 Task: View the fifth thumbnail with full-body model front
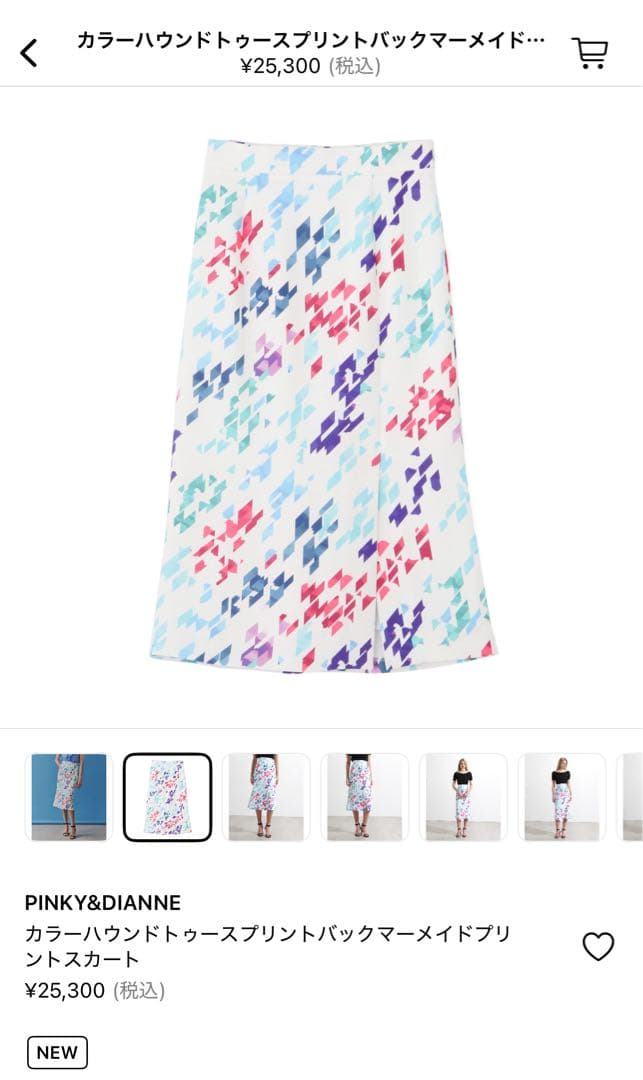(x=463, y=797)
